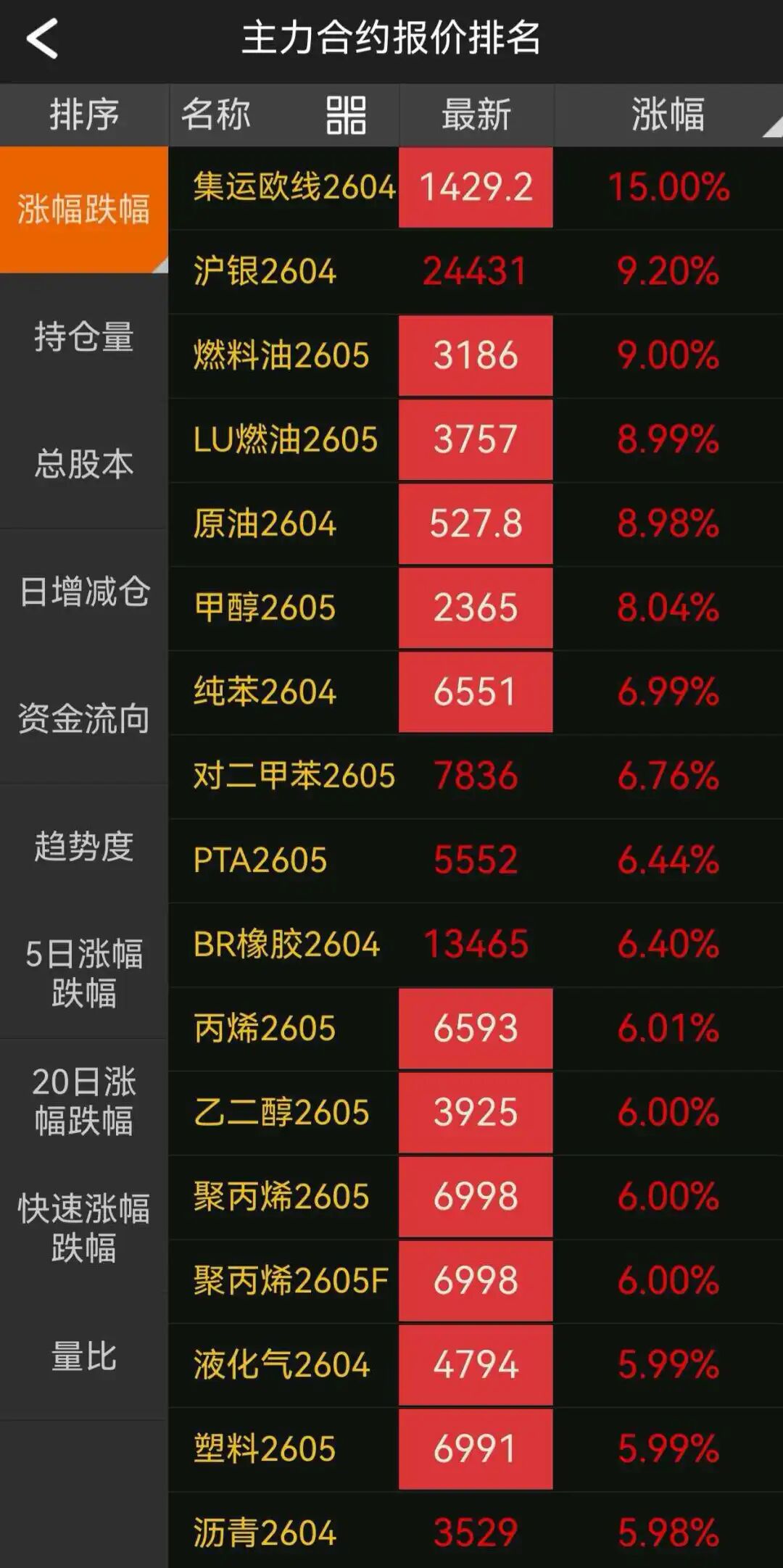Image resolution: width=783 pixels, height=1568 pixels.
Task: Sort the list by the 涨幅 column header
Action: 668,115
